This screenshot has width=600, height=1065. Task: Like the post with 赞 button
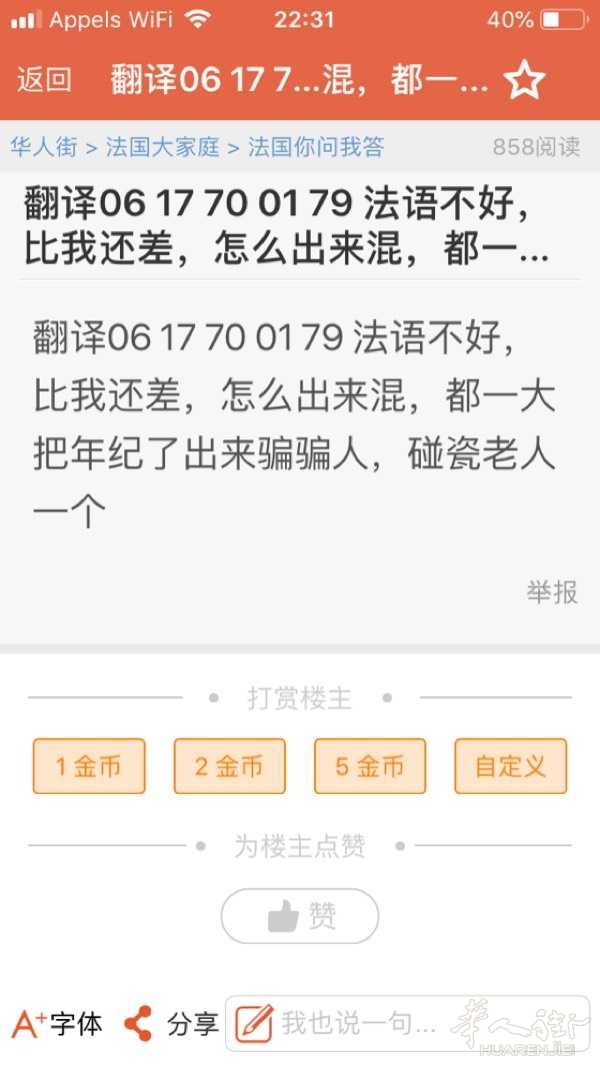300,916
